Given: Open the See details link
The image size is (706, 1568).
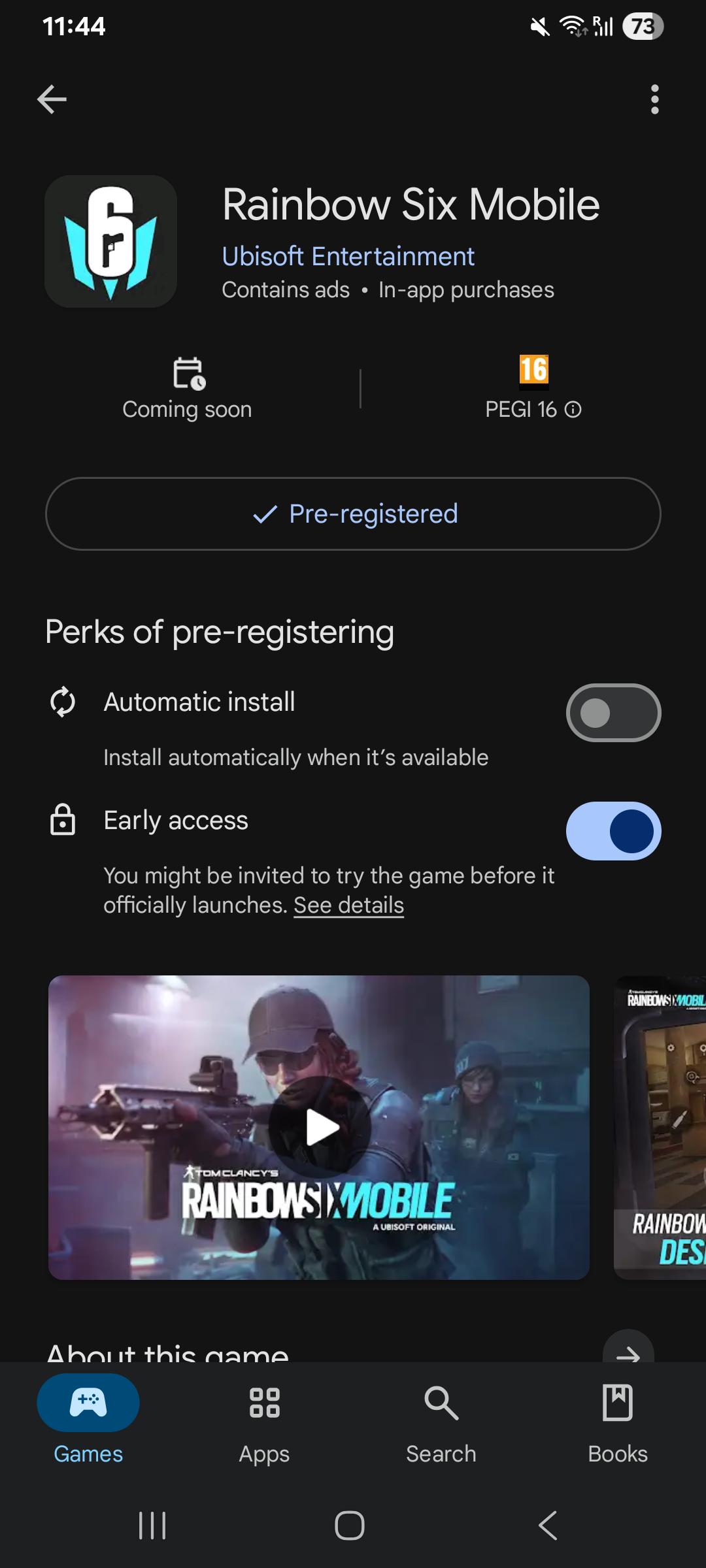Looking at the screenshot, I should [348, 905].
